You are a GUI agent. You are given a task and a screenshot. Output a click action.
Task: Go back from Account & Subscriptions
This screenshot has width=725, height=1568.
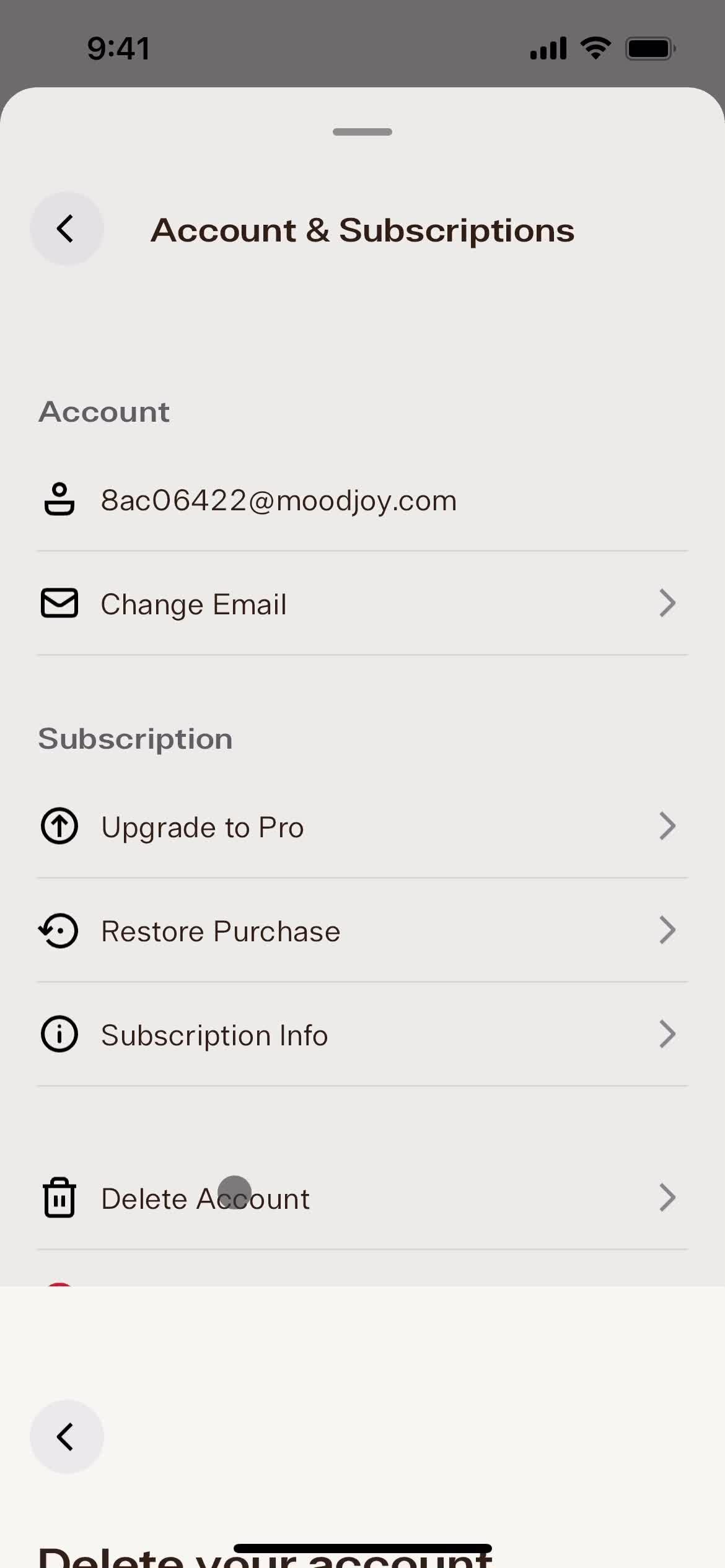pyautogui.click(x=66, y=229)
